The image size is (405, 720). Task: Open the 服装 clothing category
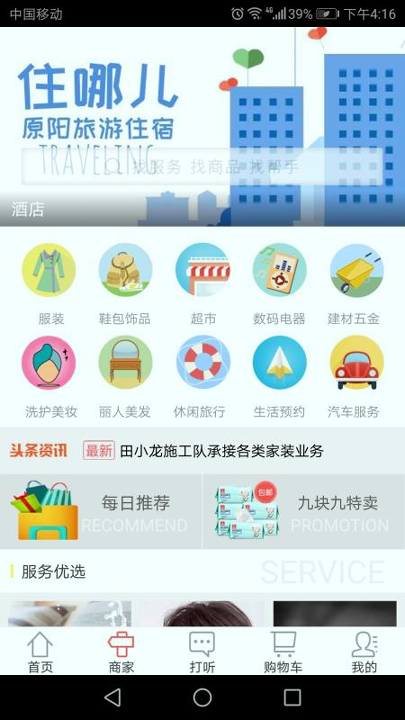tap(49, 284)
